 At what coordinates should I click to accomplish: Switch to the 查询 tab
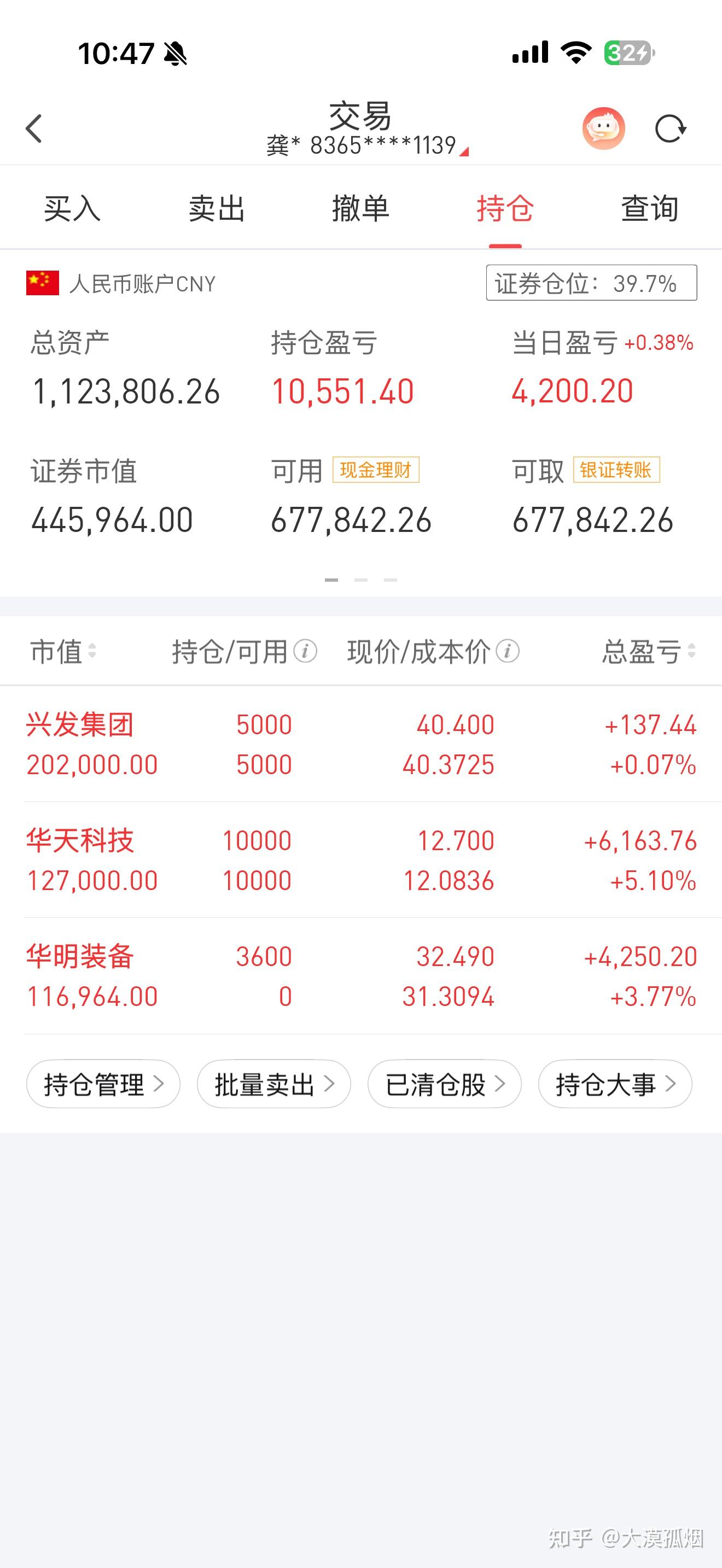[648, 209]
